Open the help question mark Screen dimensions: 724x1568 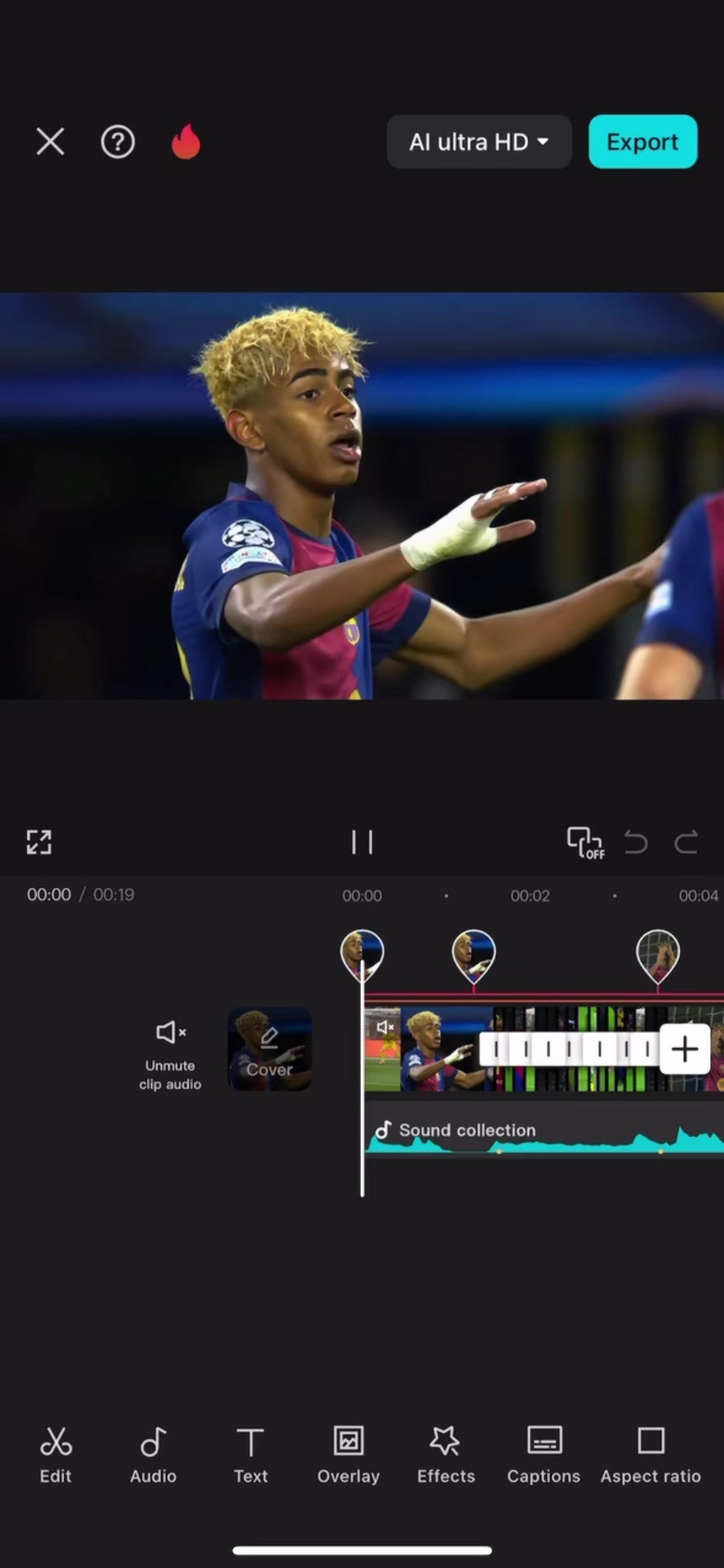[x=118, y=142]
